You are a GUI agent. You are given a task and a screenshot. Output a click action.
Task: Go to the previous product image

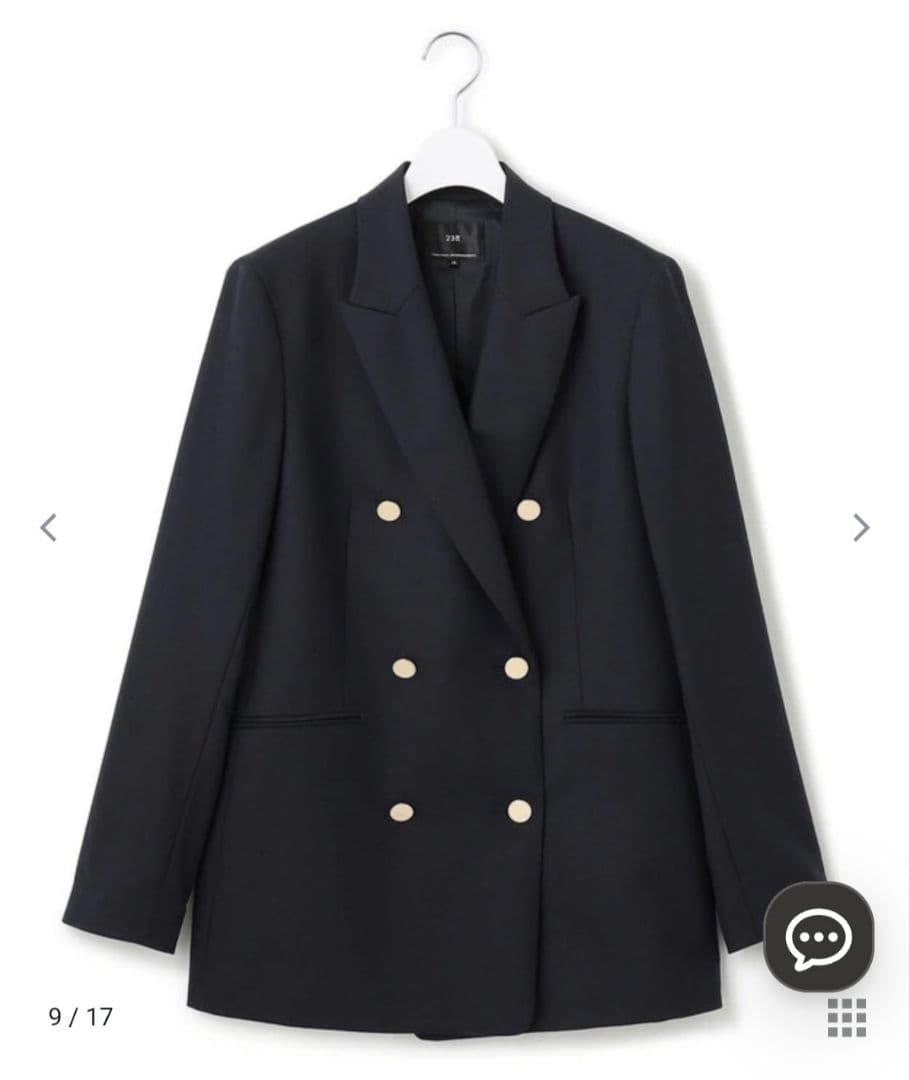pyautogui.click(x=48, y=528)
